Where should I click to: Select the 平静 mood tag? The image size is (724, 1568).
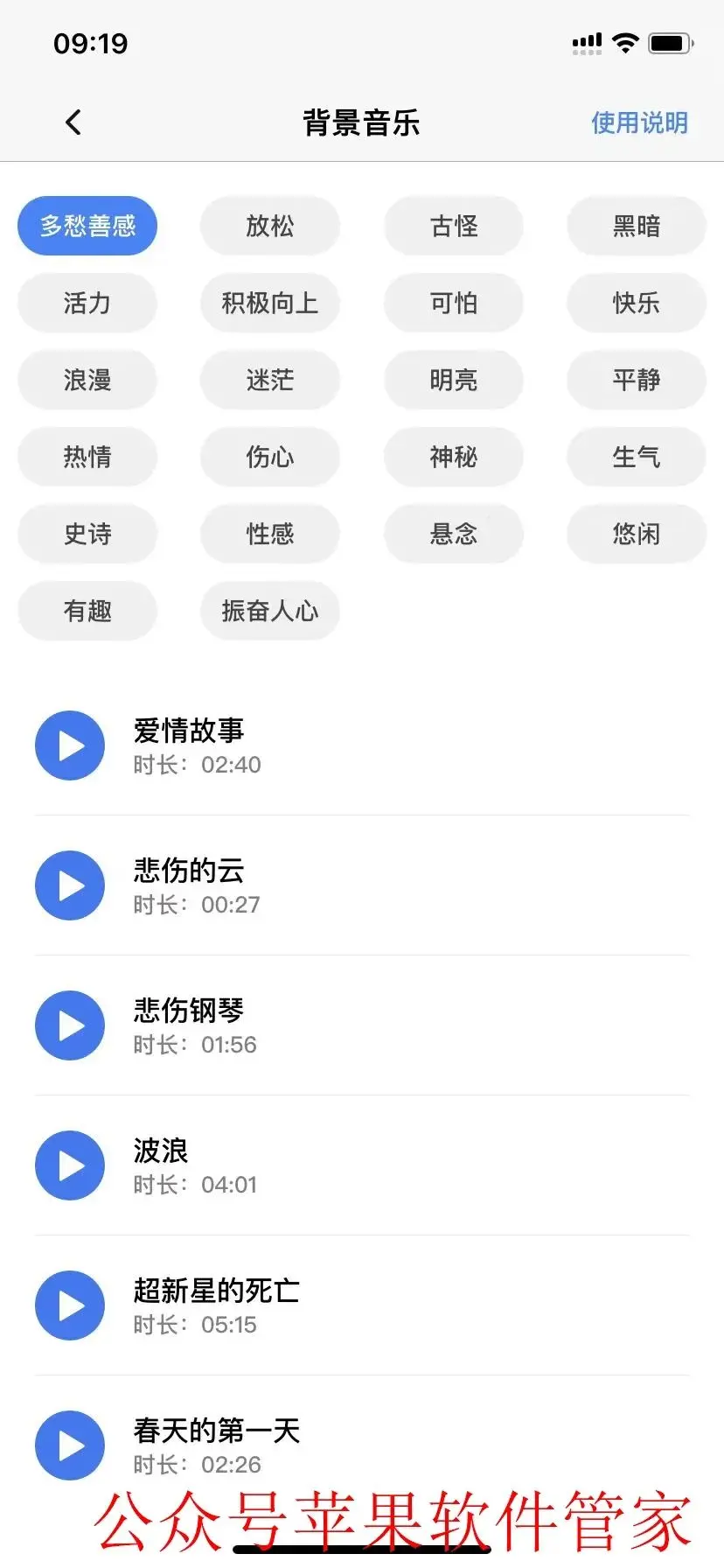click(x=637, y=380)
